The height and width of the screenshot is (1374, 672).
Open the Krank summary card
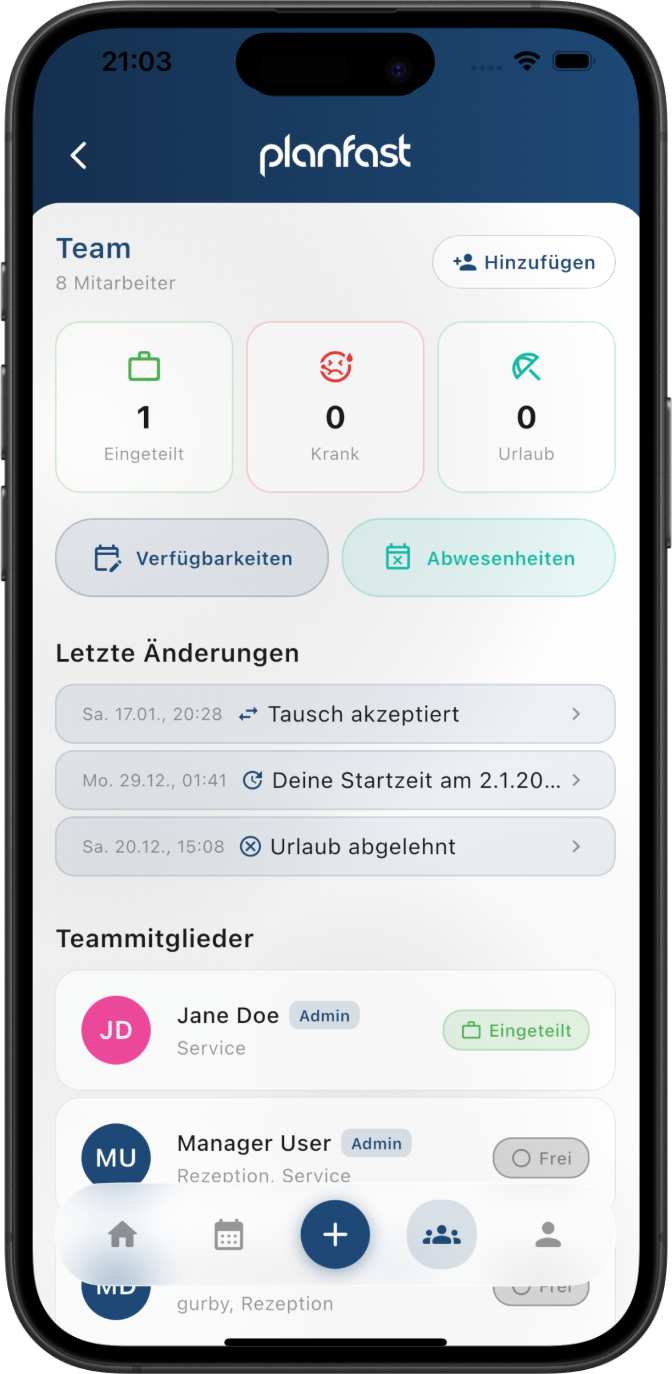click(335, 407)
